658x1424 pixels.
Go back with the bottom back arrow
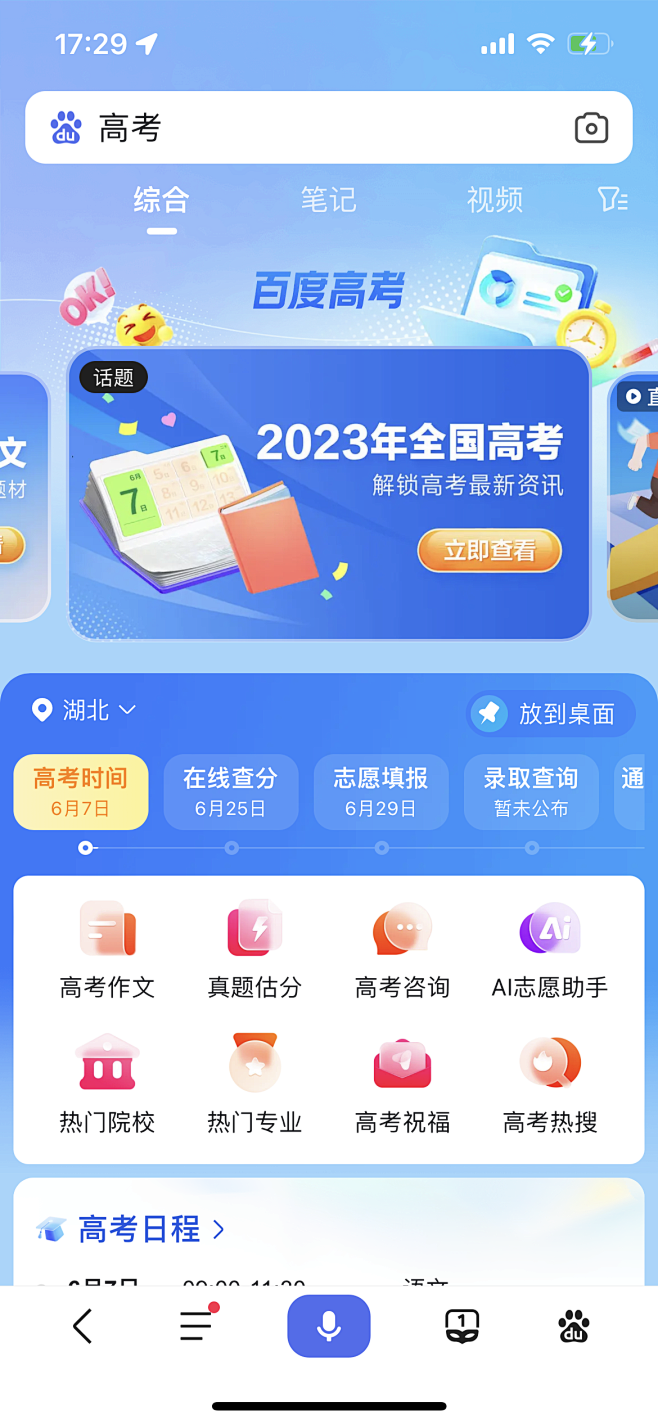click(x=83, y=1326)
